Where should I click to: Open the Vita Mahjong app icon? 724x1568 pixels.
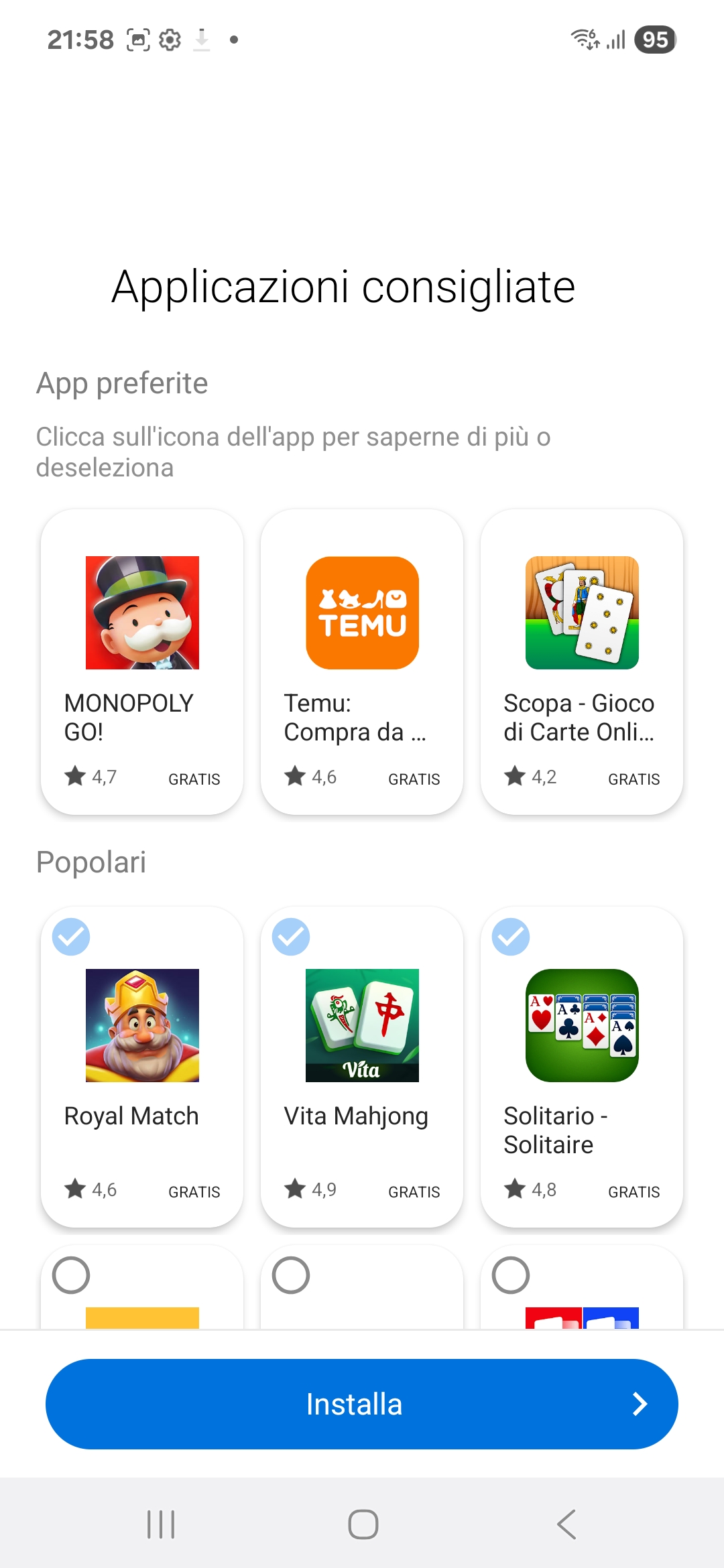click(362, 1025)
